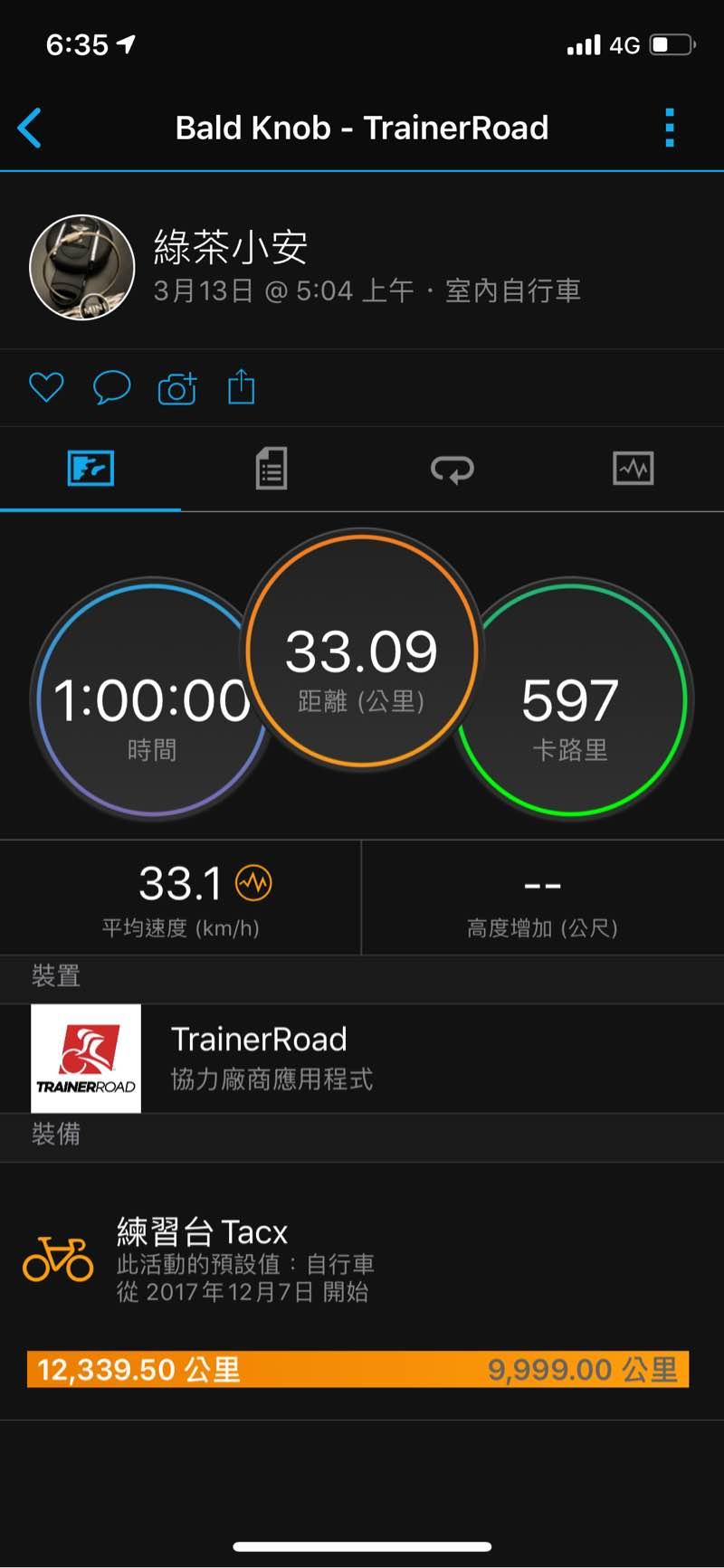The image size is (724, 1568).
Task: Open the TrainerRoad device row
Action: 362,1058
